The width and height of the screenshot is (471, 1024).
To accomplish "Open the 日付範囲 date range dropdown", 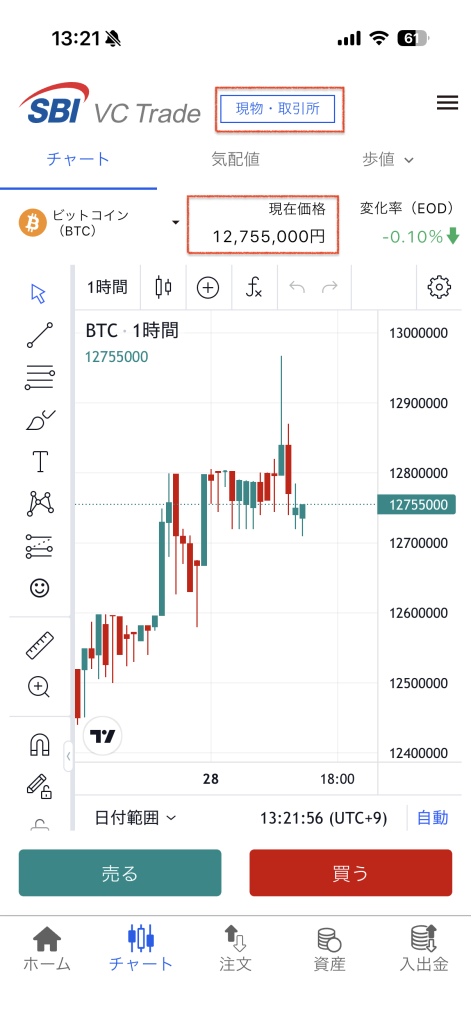I will tap(135, 818).
